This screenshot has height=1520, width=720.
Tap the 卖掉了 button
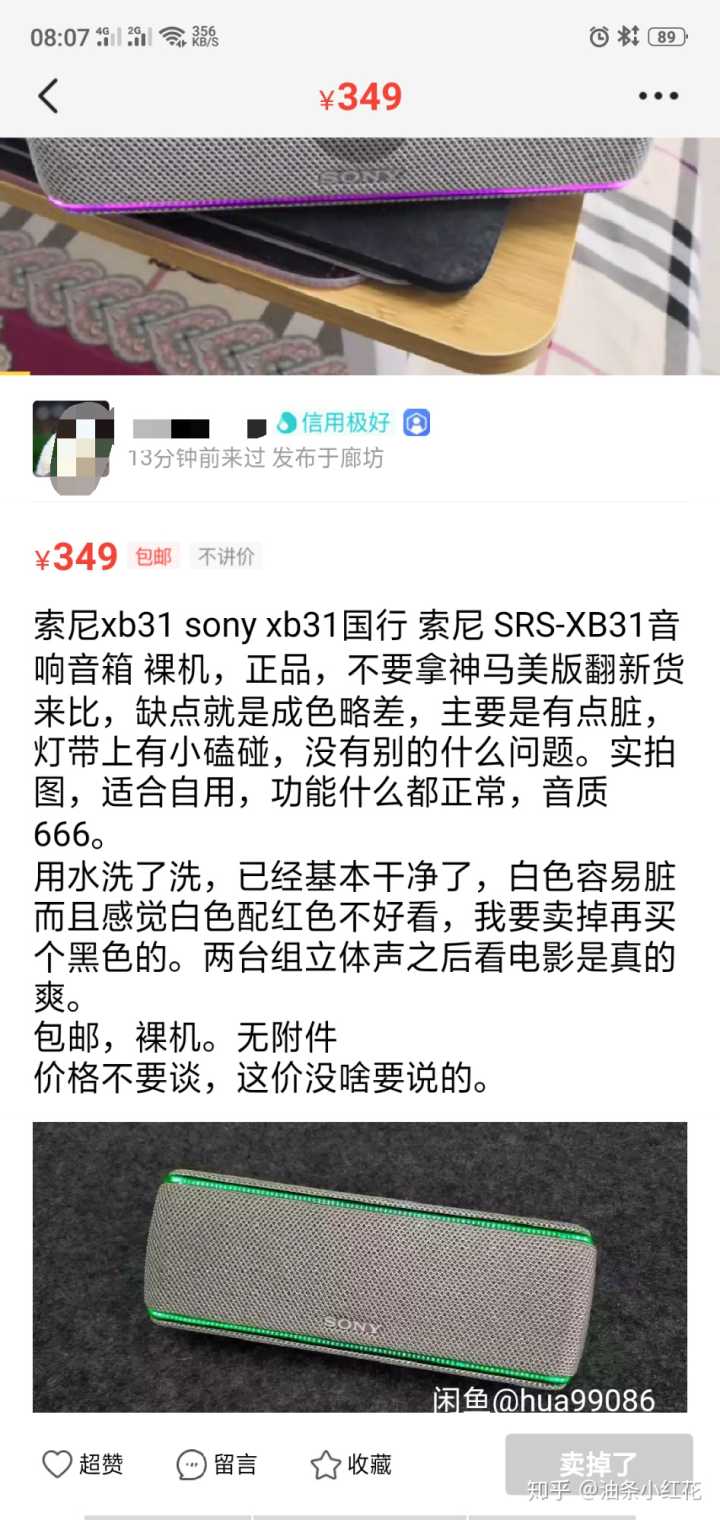point(598,1464)
